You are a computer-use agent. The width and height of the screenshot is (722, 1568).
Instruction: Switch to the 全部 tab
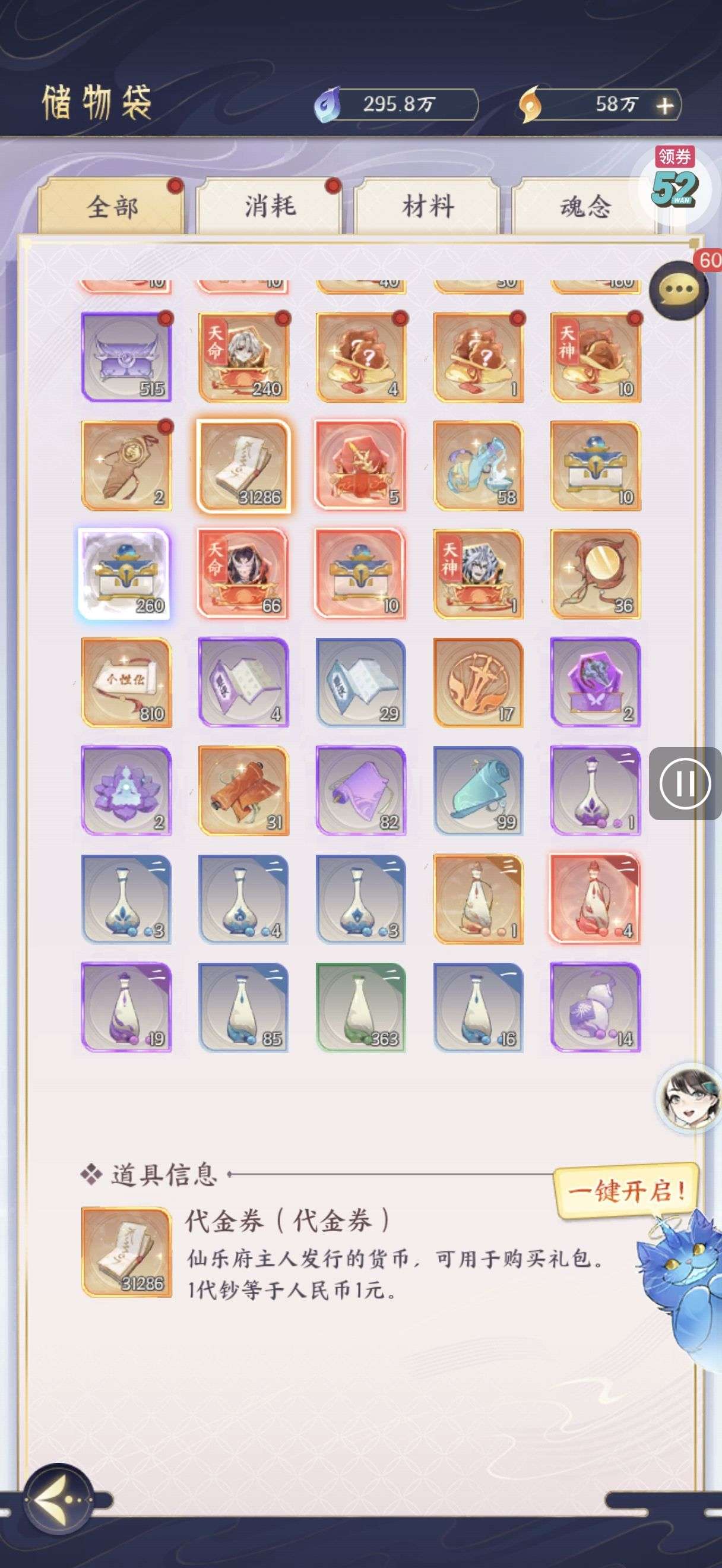click(x=111, y=207)
